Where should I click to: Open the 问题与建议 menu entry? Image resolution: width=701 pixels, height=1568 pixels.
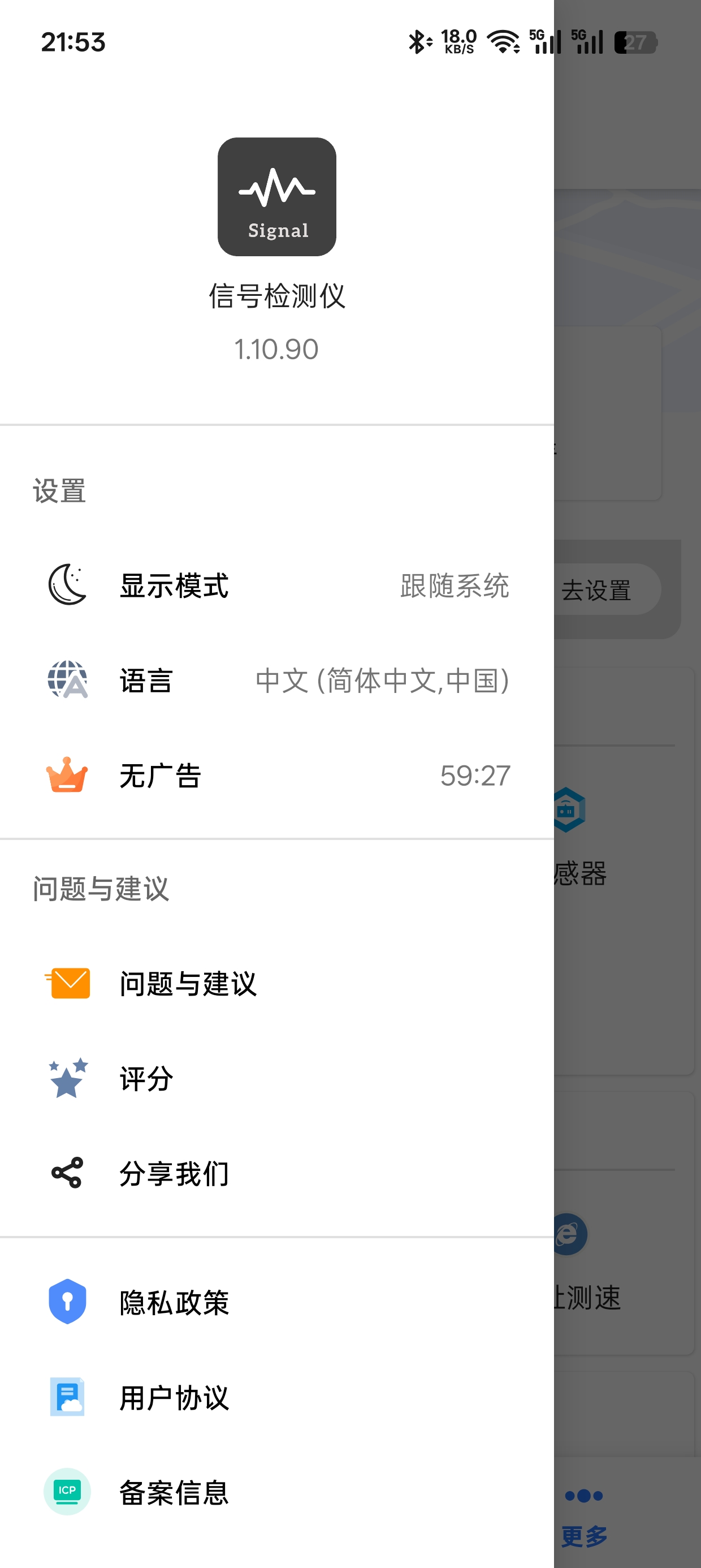[x=189, y=984]
